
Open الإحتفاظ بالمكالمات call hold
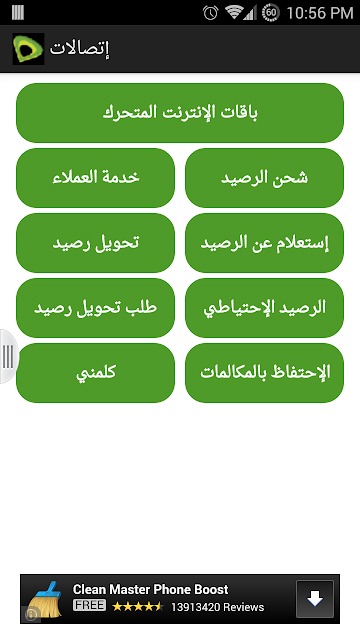click(x=264, y=373)
